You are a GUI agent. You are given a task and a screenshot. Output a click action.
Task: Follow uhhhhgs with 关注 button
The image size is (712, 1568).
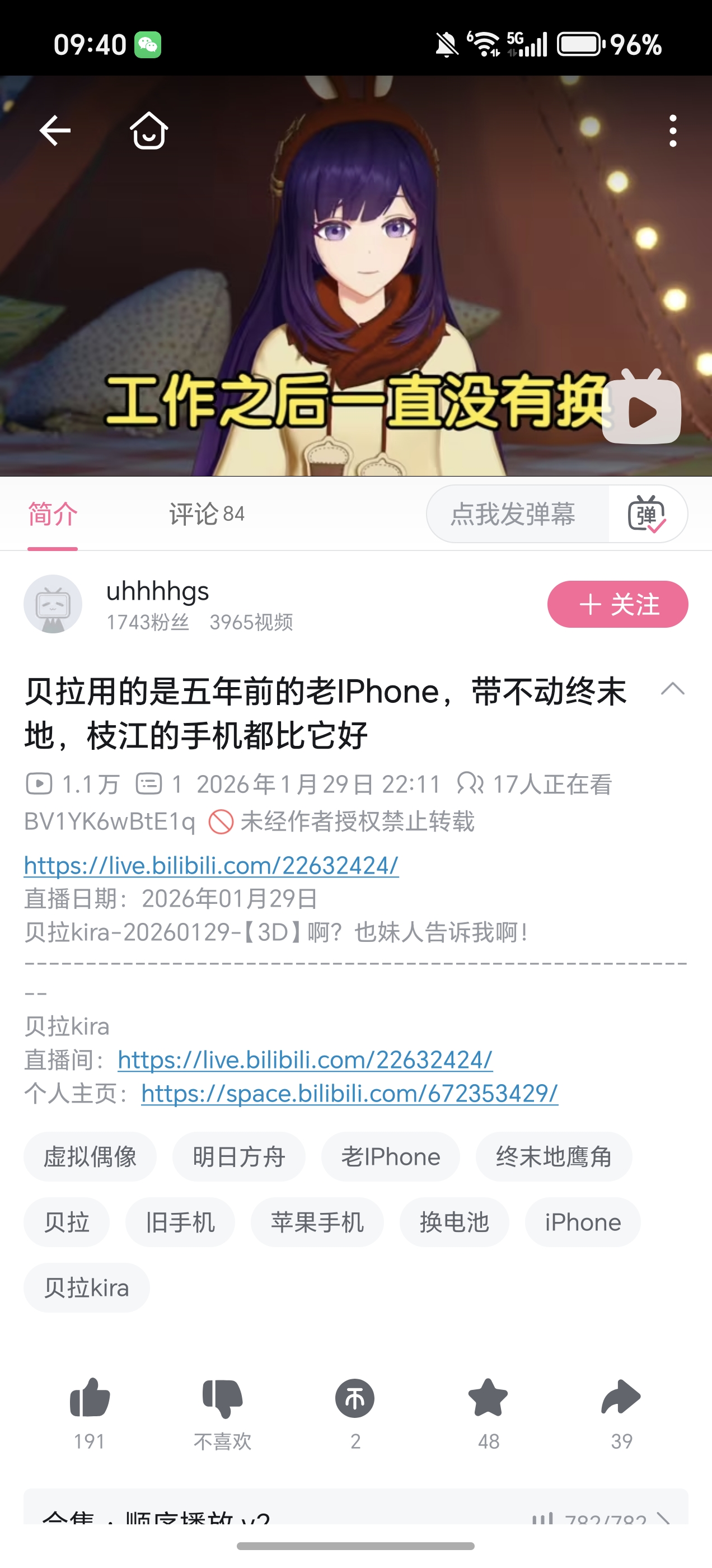coord(617,604)
